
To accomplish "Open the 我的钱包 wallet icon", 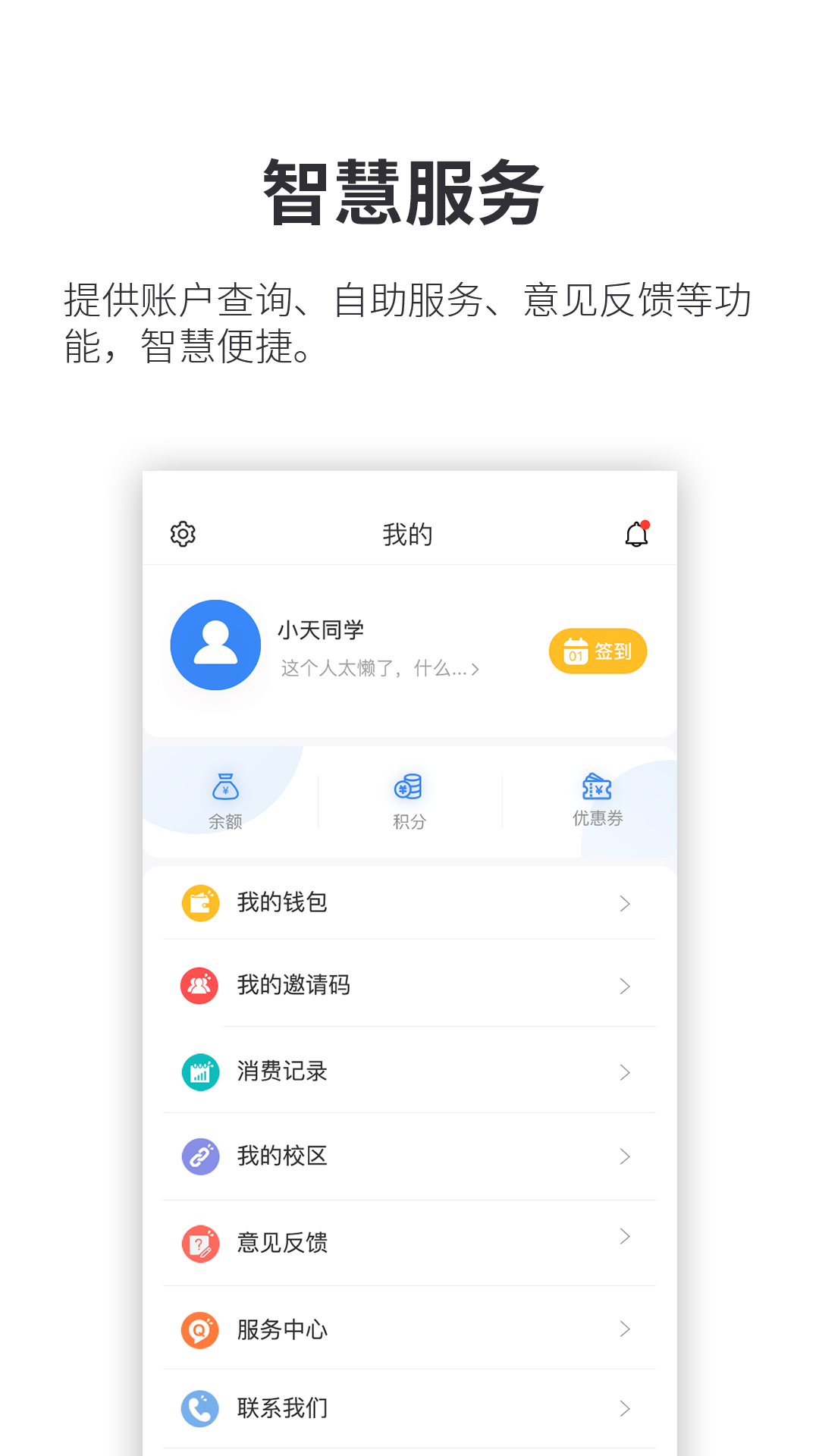I will [x=199, y=902].
